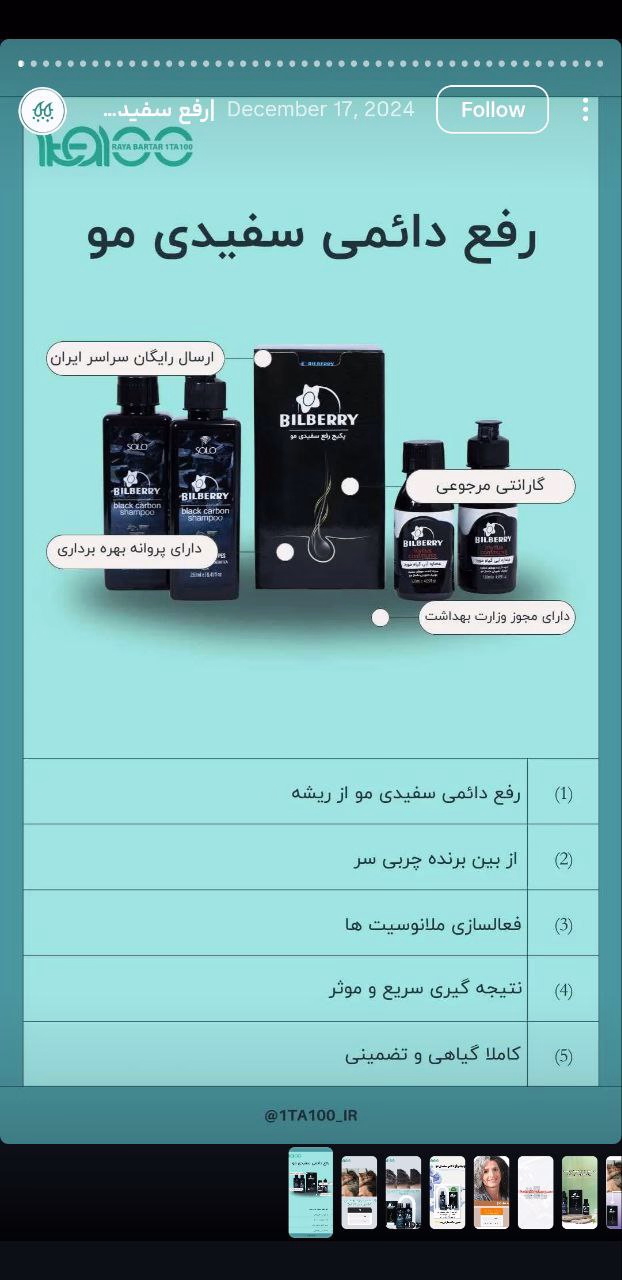Jump to the thumbnail with the gray-haired woman

[491, 1192]
